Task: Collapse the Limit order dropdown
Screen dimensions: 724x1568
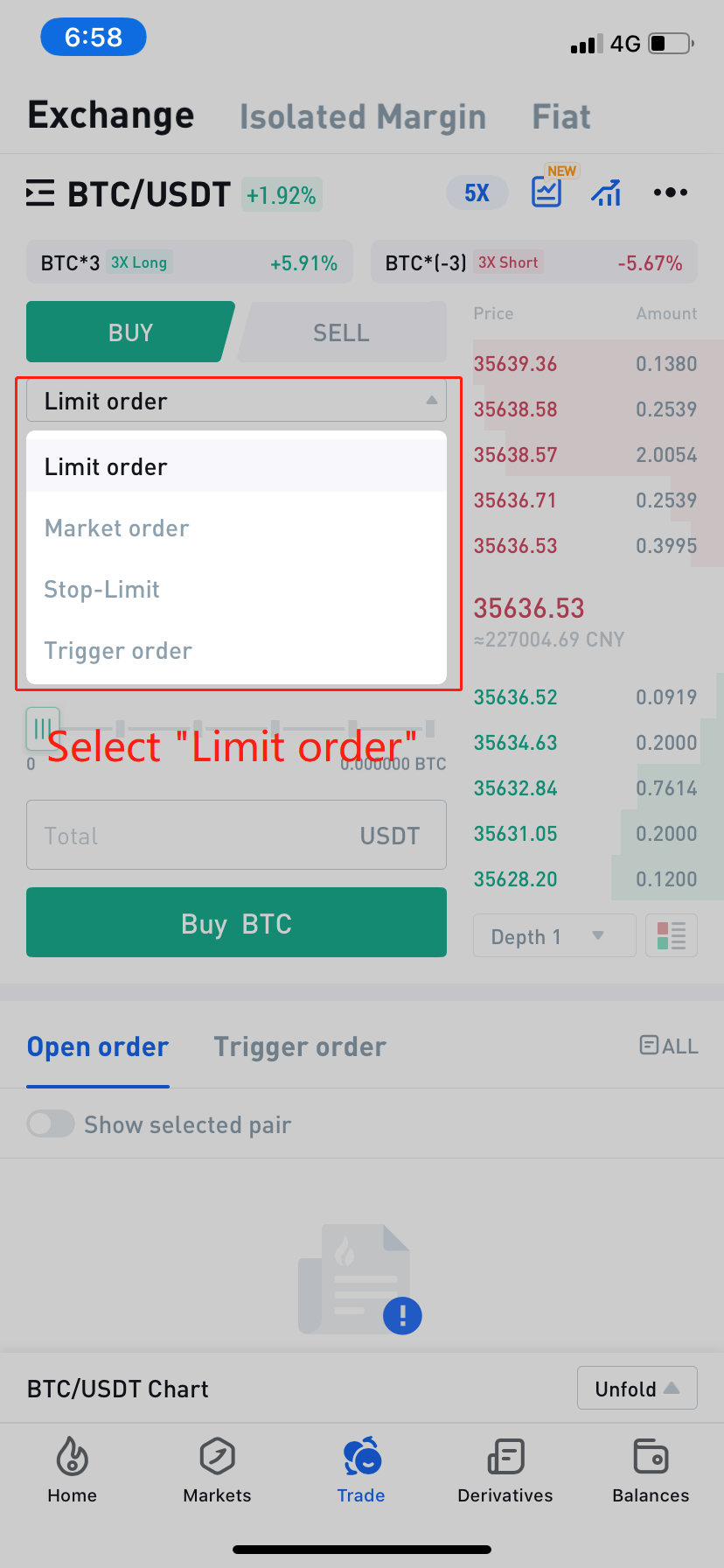Action: 236,401
